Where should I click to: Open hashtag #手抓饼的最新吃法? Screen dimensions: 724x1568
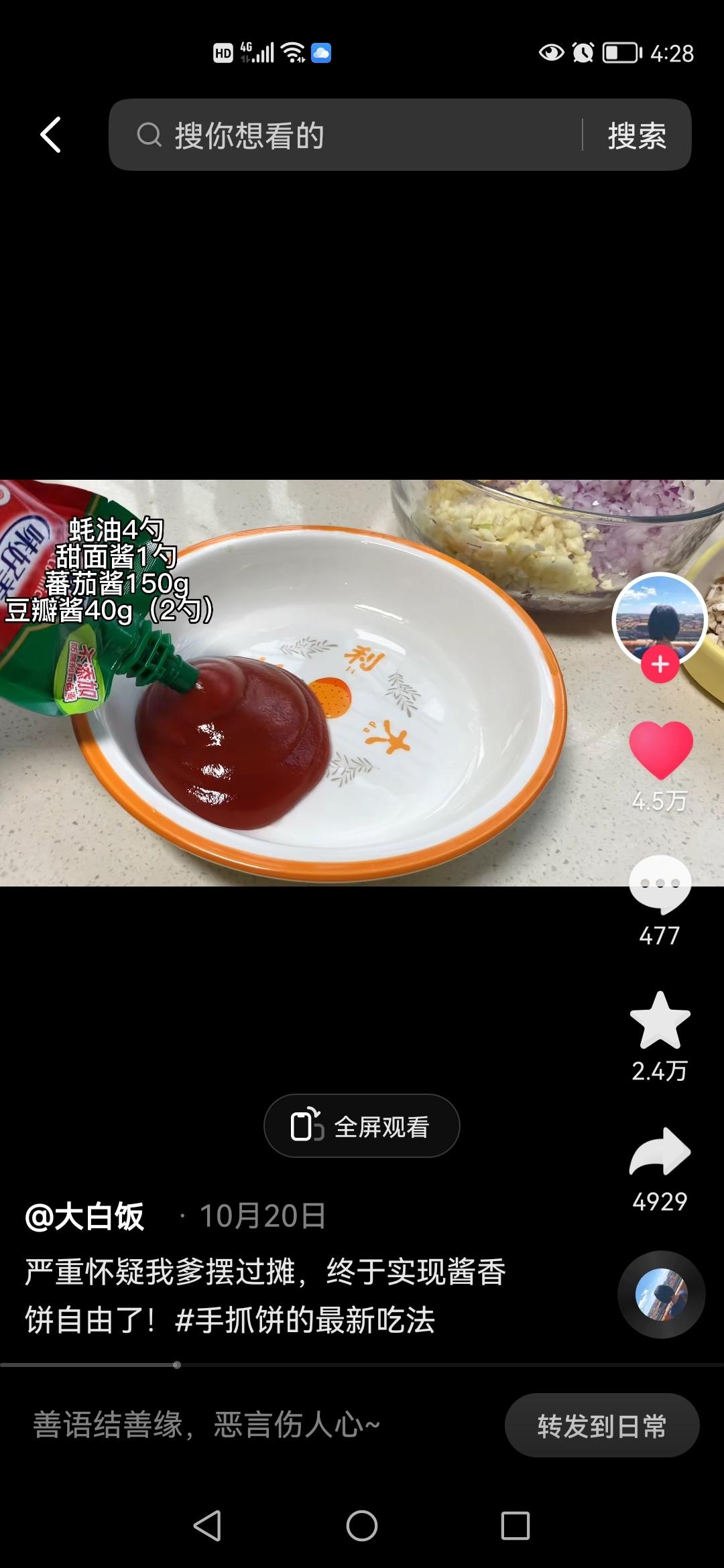point(305,1320)
